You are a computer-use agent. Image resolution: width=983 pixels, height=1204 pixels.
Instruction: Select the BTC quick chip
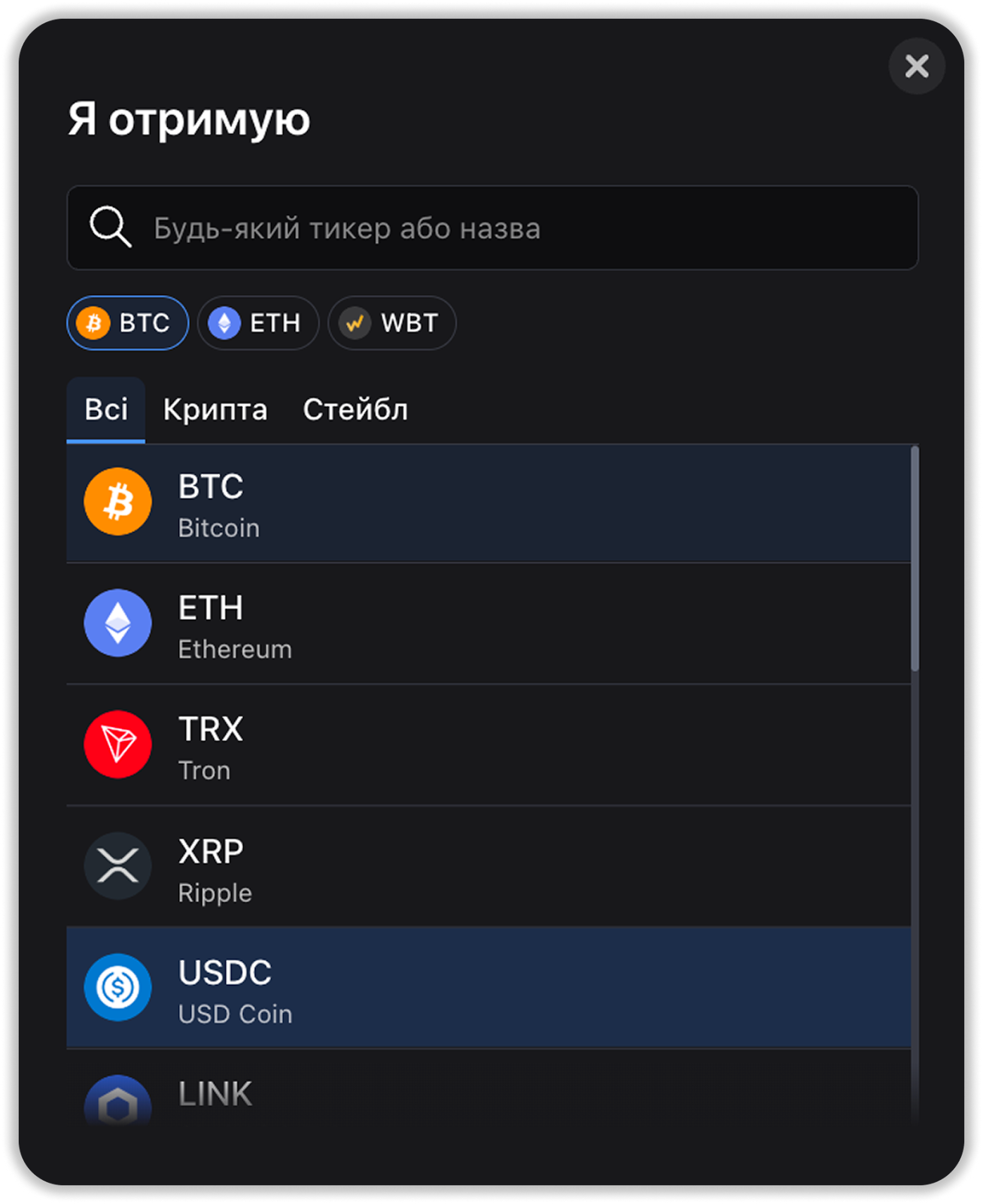click(x=128, y=323)
